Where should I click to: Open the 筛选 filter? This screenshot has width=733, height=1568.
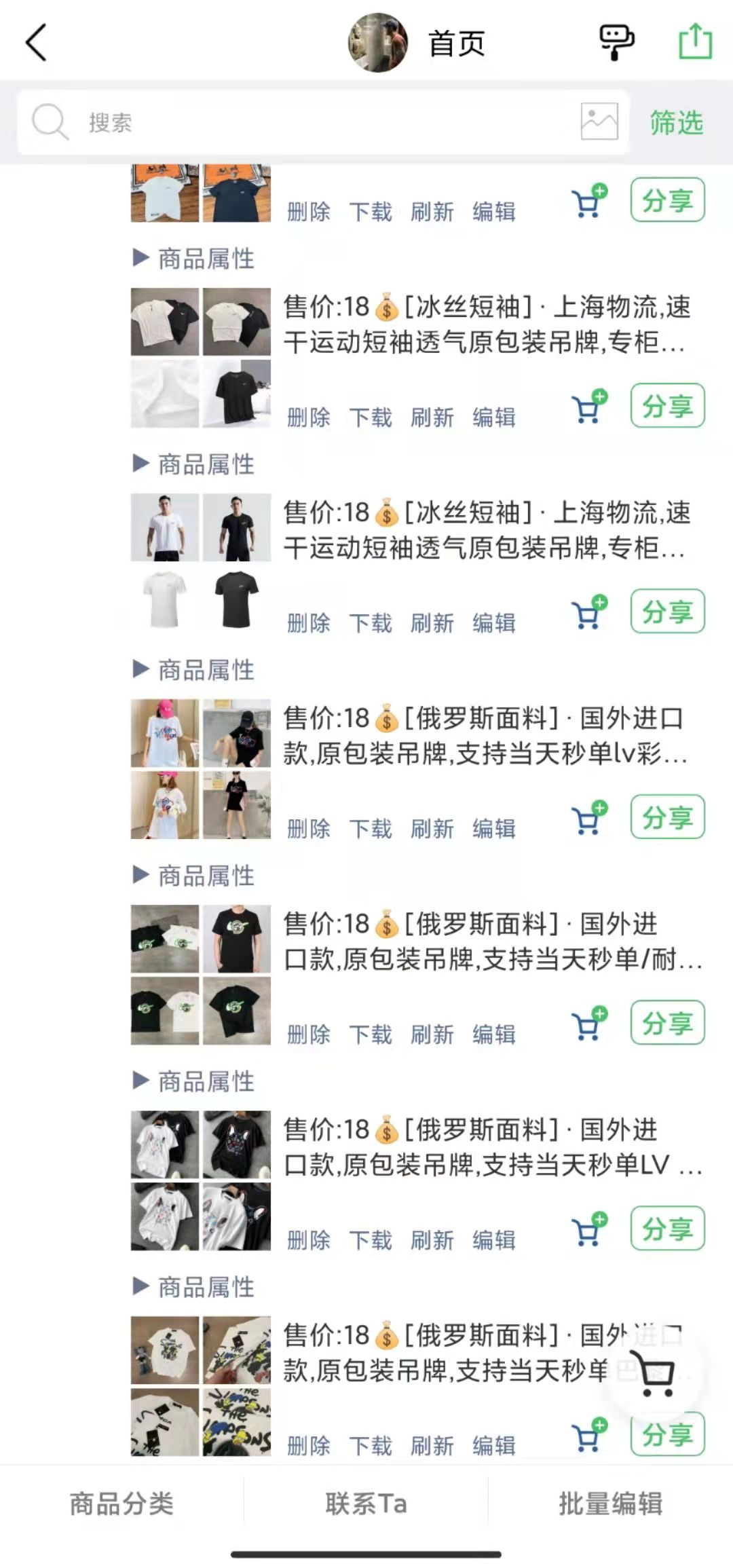tap(676, 123)
